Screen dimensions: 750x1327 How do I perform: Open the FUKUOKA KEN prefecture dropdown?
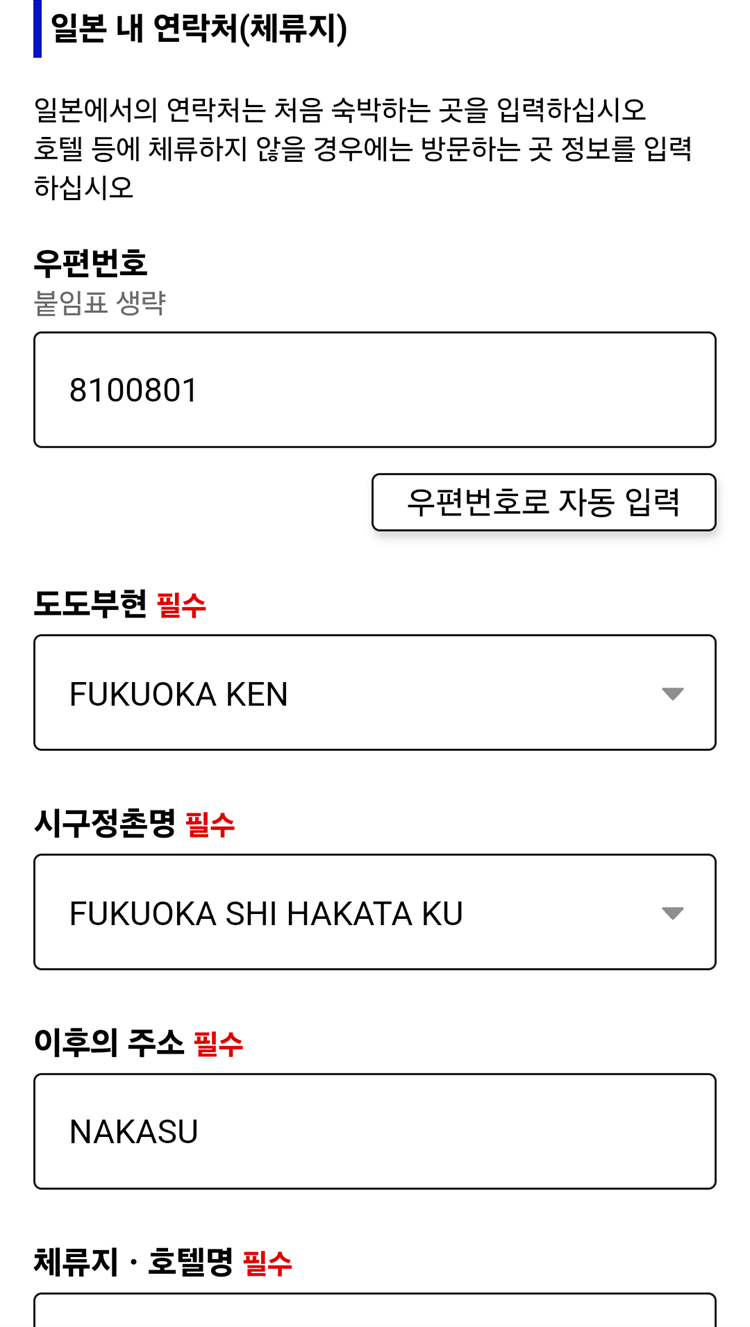pos(375,692)
